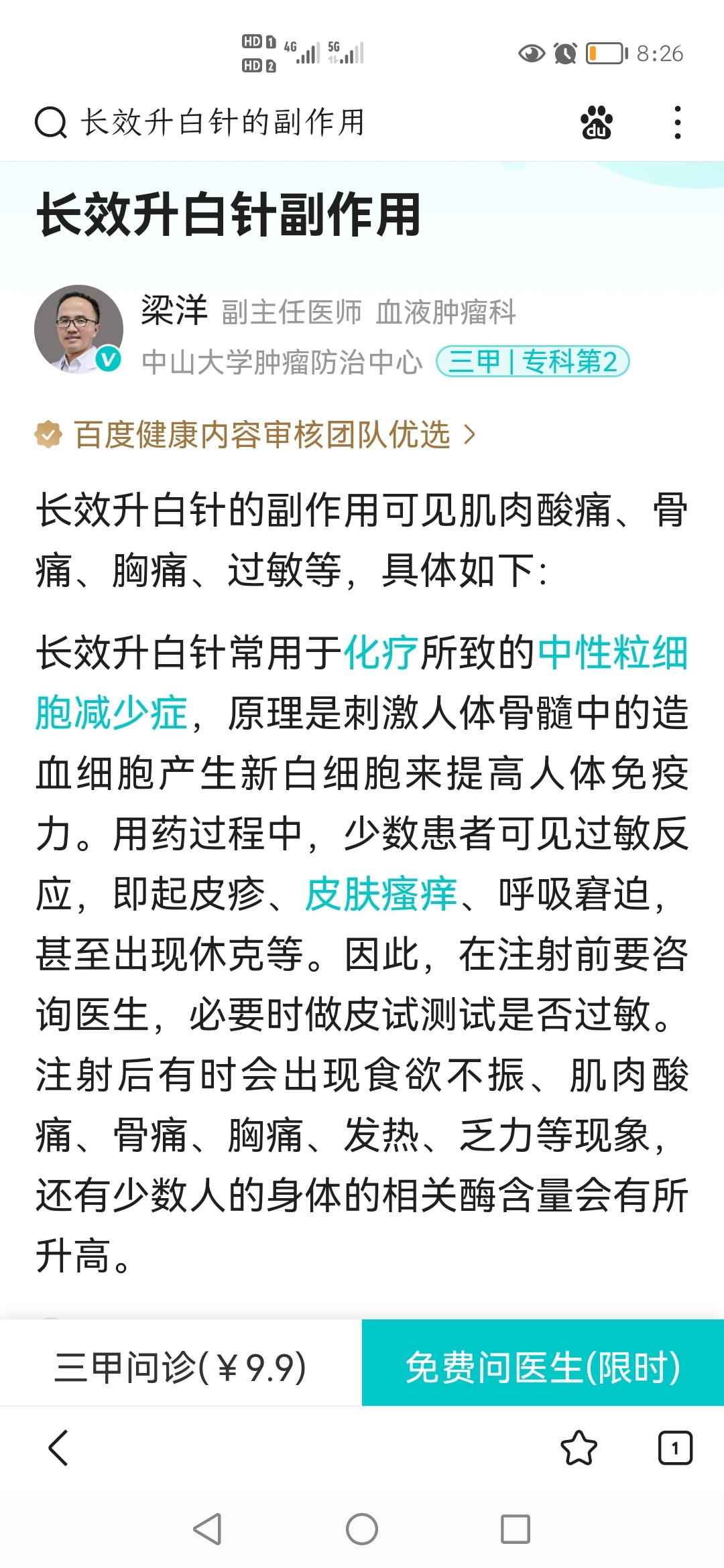Image resolution: width=724 pixels, height=1568 pixels.
Task: Follow the 化疗 link
Action: tap(381, 652)
